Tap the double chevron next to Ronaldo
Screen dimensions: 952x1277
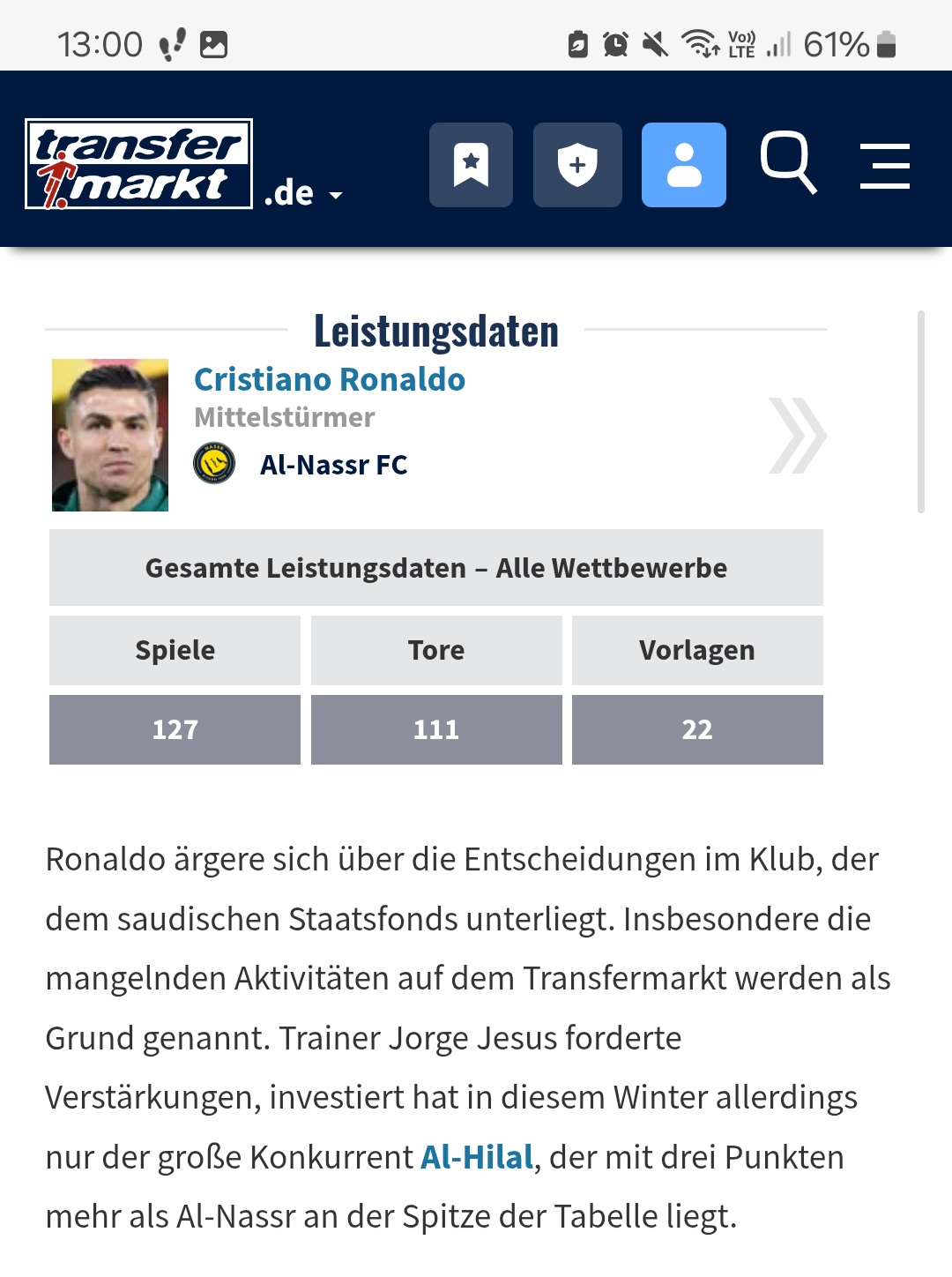point(797,436)
